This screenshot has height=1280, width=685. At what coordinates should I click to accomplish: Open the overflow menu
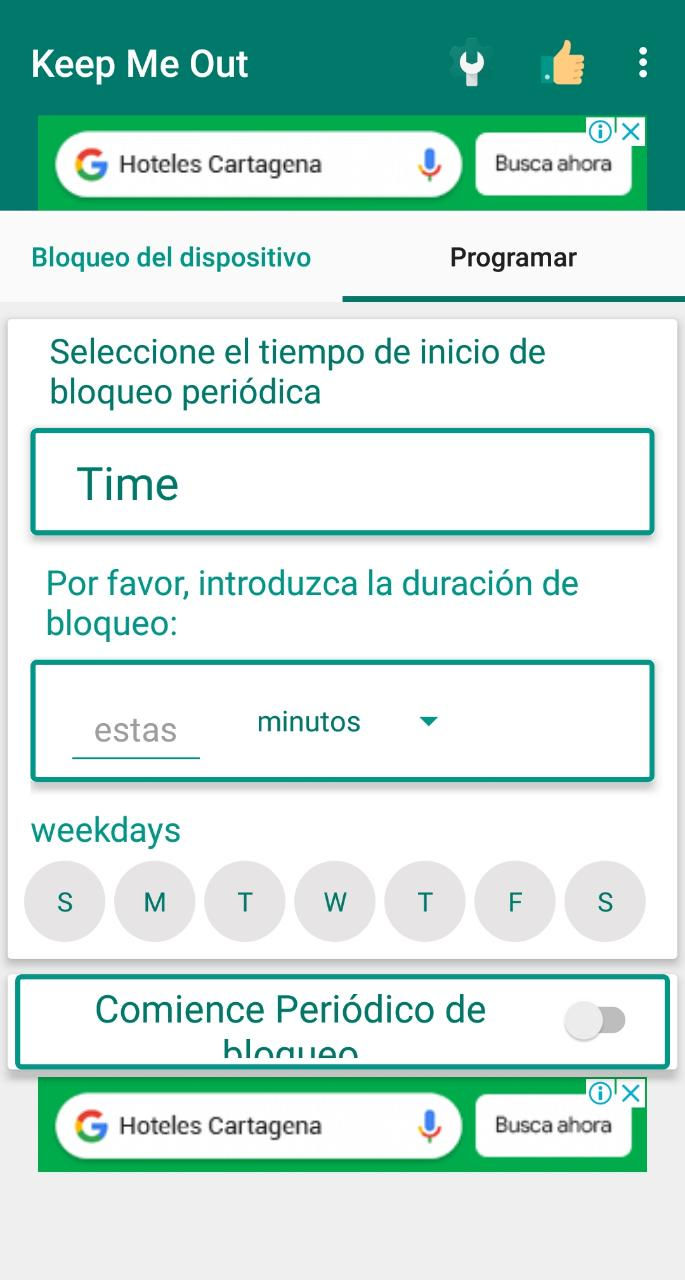643,64
